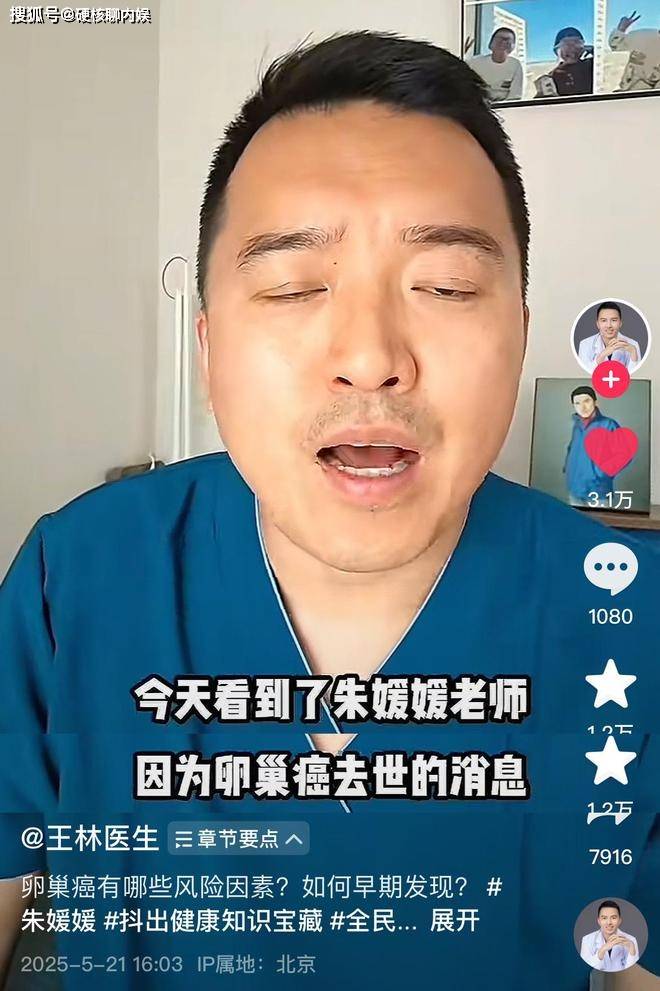Image resolution: width=660 pixels, height=991 pixels.
Task: Open @王林医生 username link
Action: point(90,838)
